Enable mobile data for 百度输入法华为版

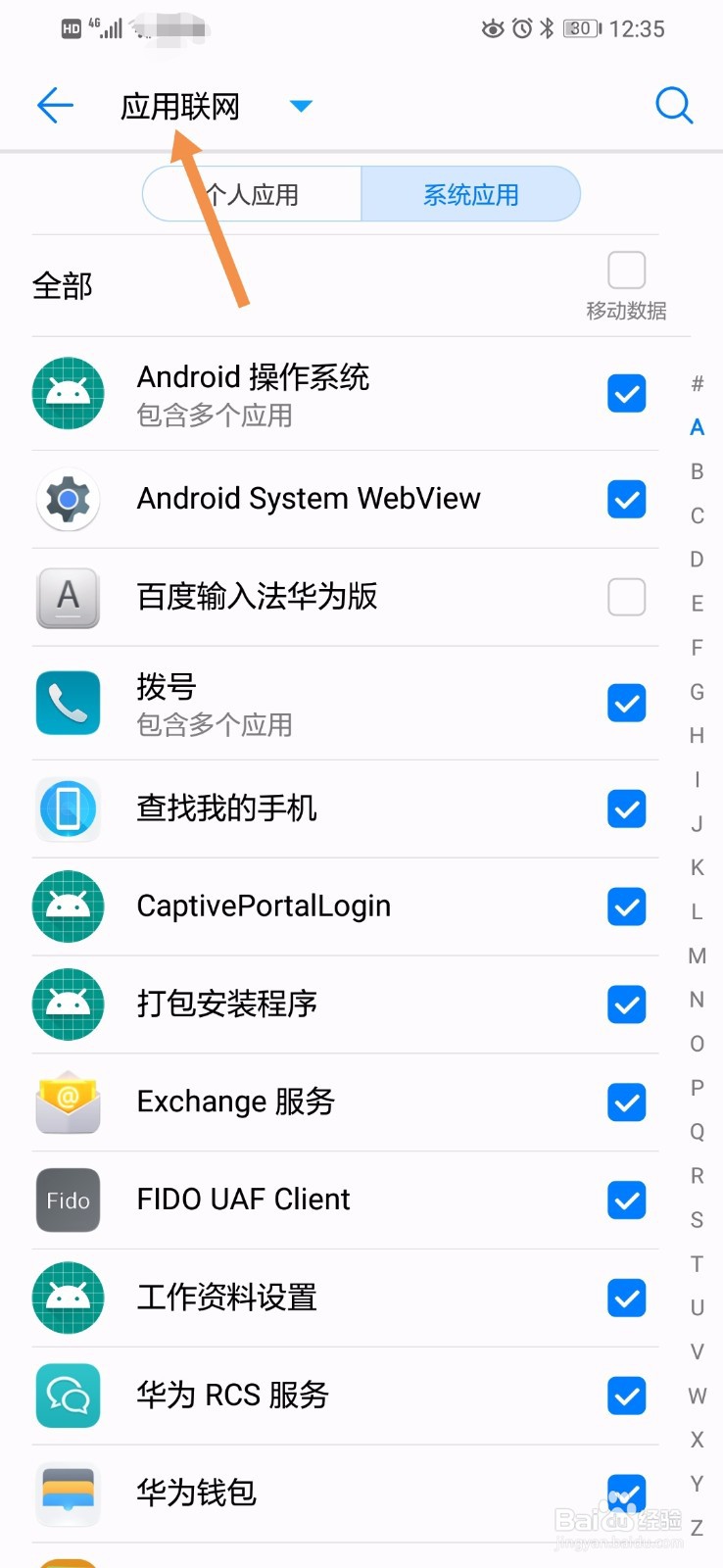tap(627, 597)
